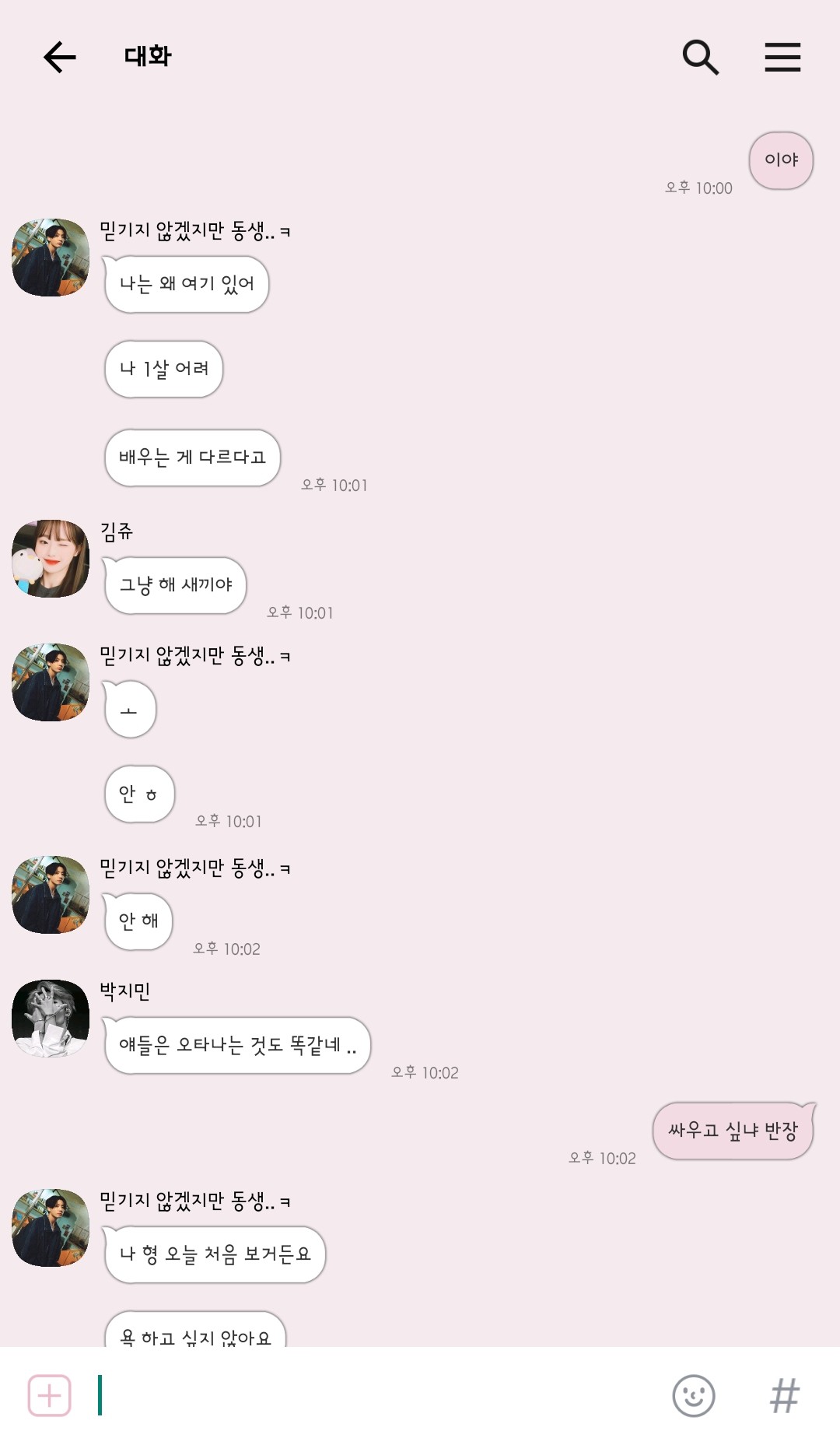The width and height of the screenshot is (840, 1445).
Task: Open the hamburger menu
Action: [782, 57]
